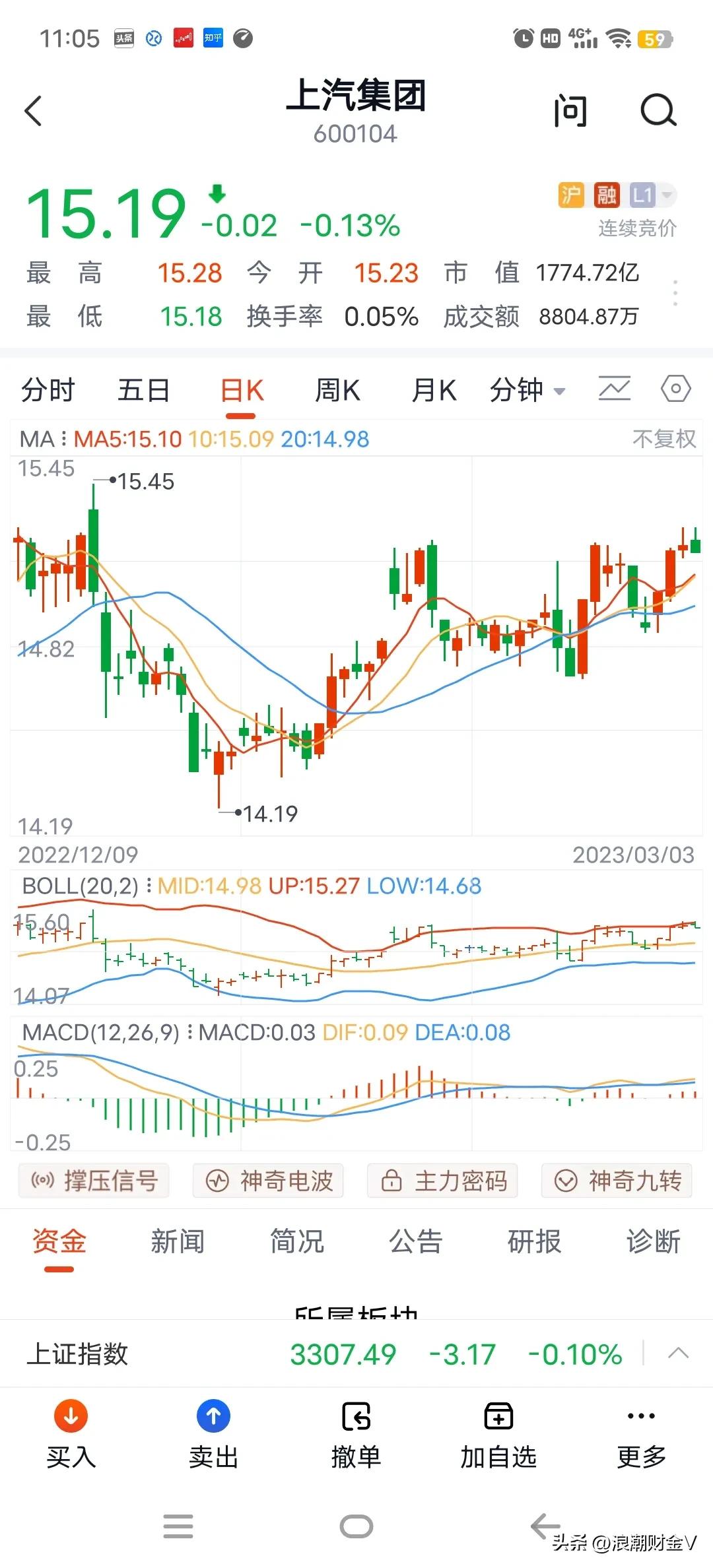This screenshot has height=1568, width=713.
Task: Activate the 神奇九转 indicator
Action: (617, 1181)
